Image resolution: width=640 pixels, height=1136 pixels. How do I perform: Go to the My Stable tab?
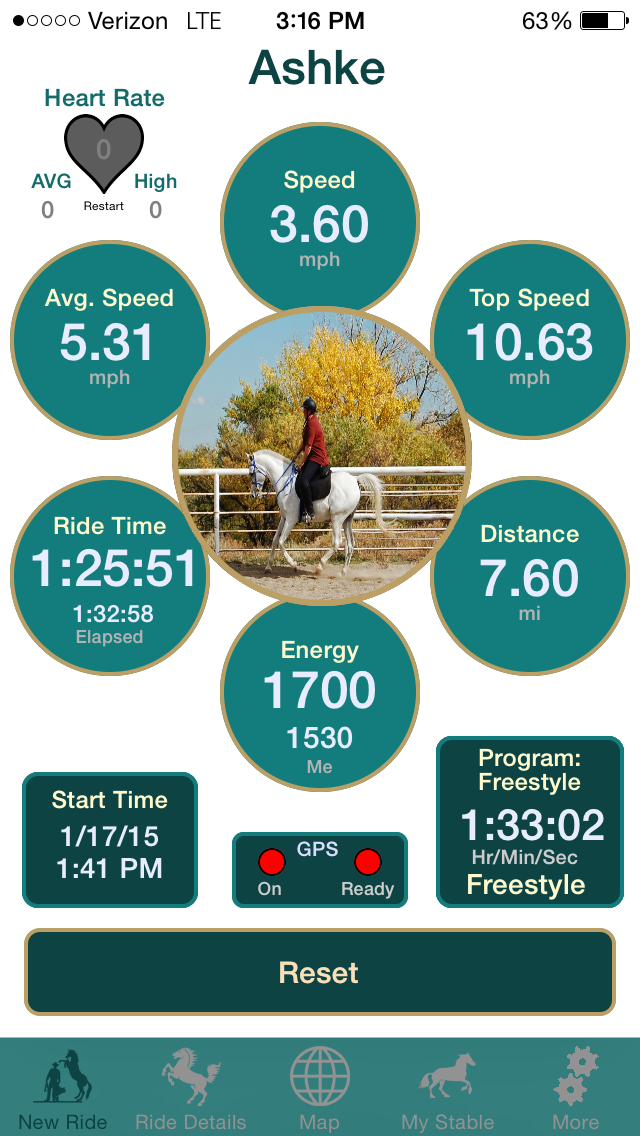pyautogui.click(x=447, y=1089)
